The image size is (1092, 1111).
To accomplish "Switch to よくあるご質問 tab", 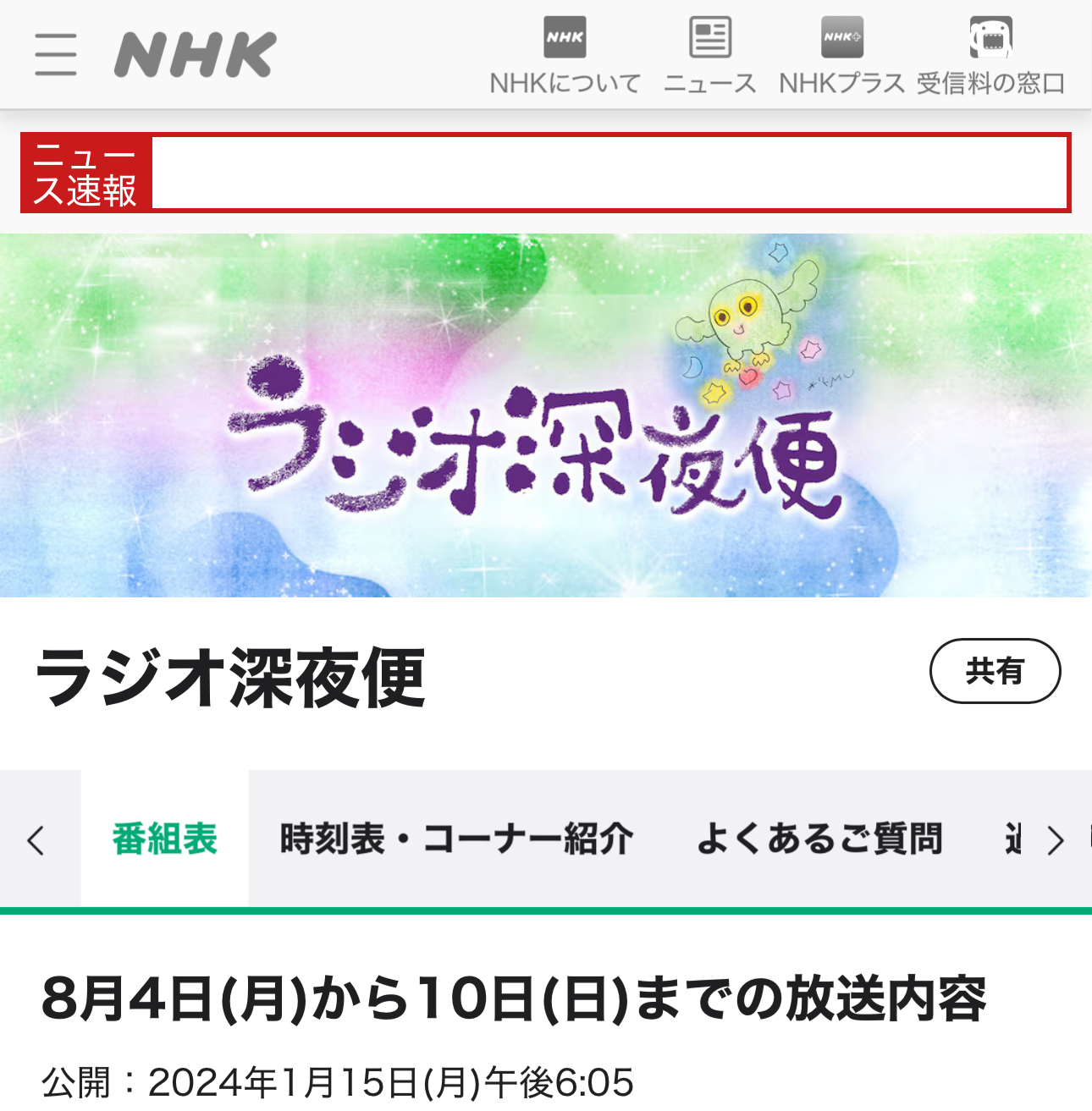I will (x=819, y=839).
